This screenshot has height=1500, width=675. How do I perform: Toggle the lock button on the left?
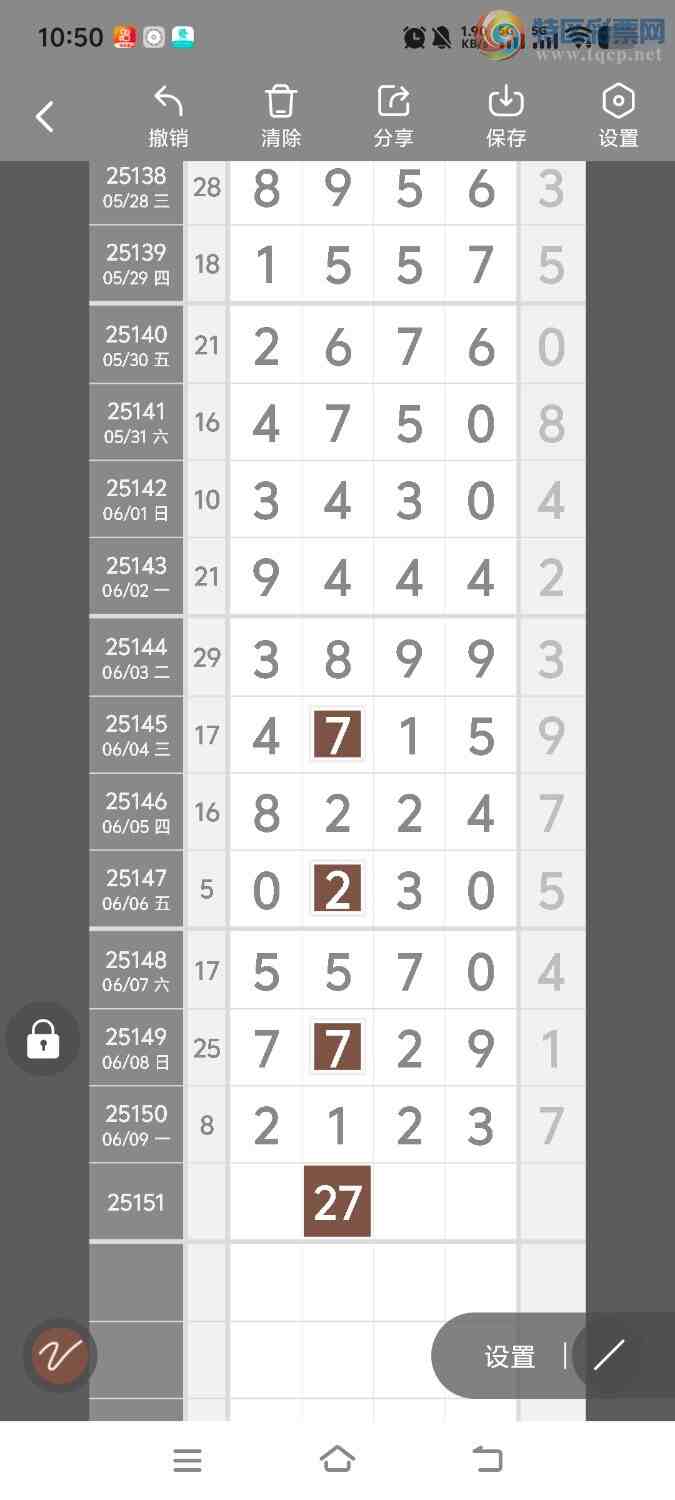(x=43, y=1039)
